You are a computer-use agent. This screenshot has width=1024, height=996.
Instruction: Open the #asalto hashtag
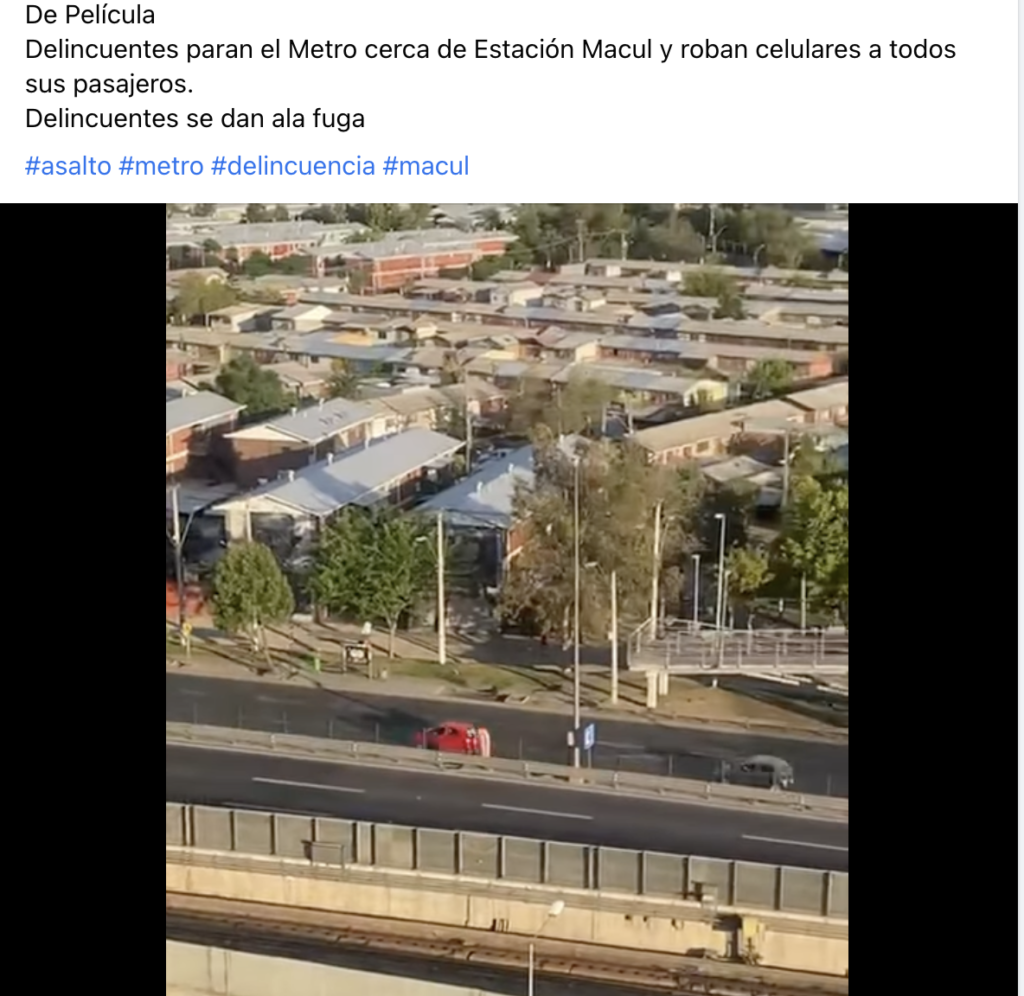pyautogui.click(x=68, y=167)
